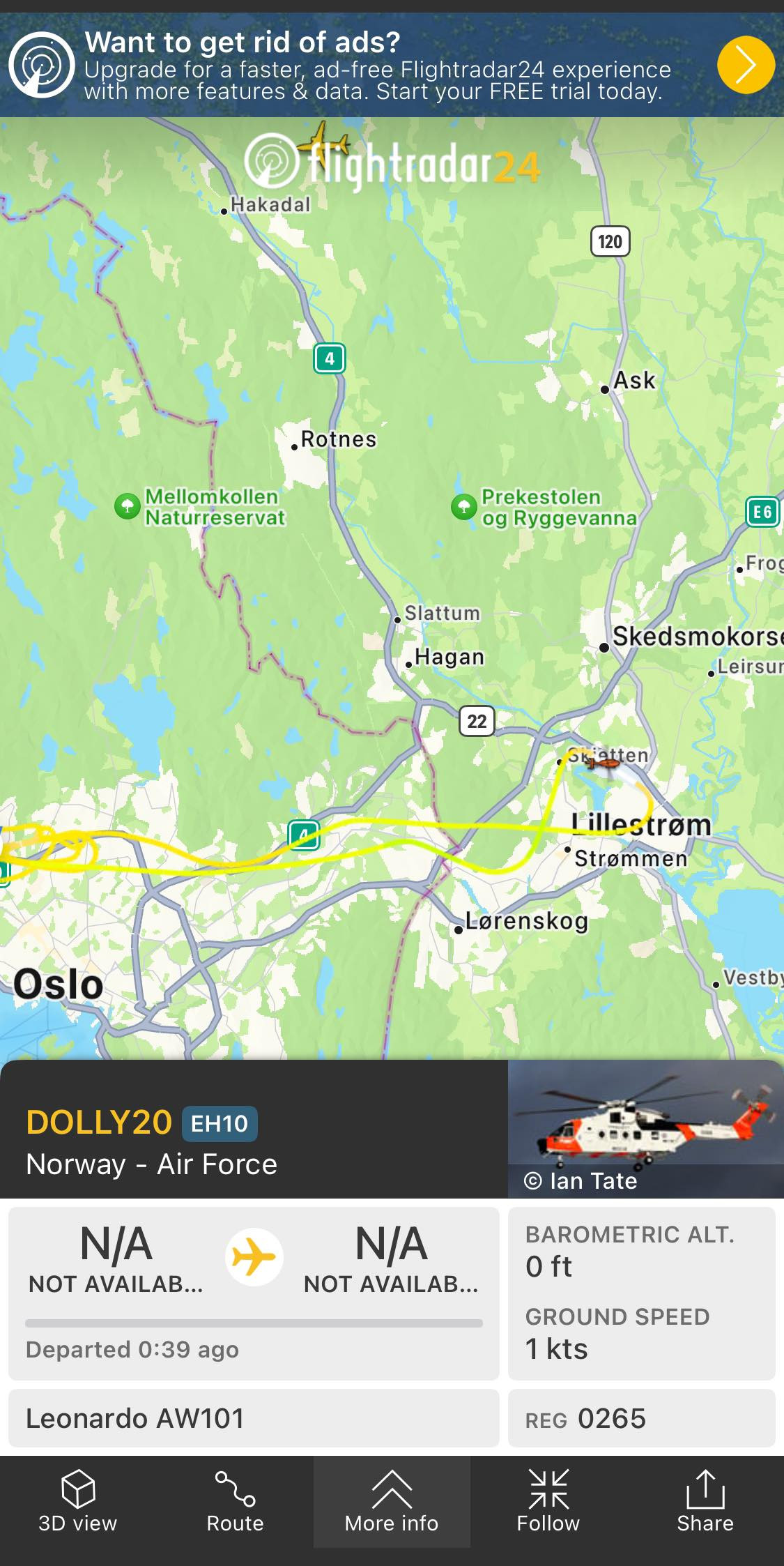Viewport: 784px width, 1566px height.
Task: Open the upgrade ad arrow button
Action: pyautogui.click(x=746, y=65)
